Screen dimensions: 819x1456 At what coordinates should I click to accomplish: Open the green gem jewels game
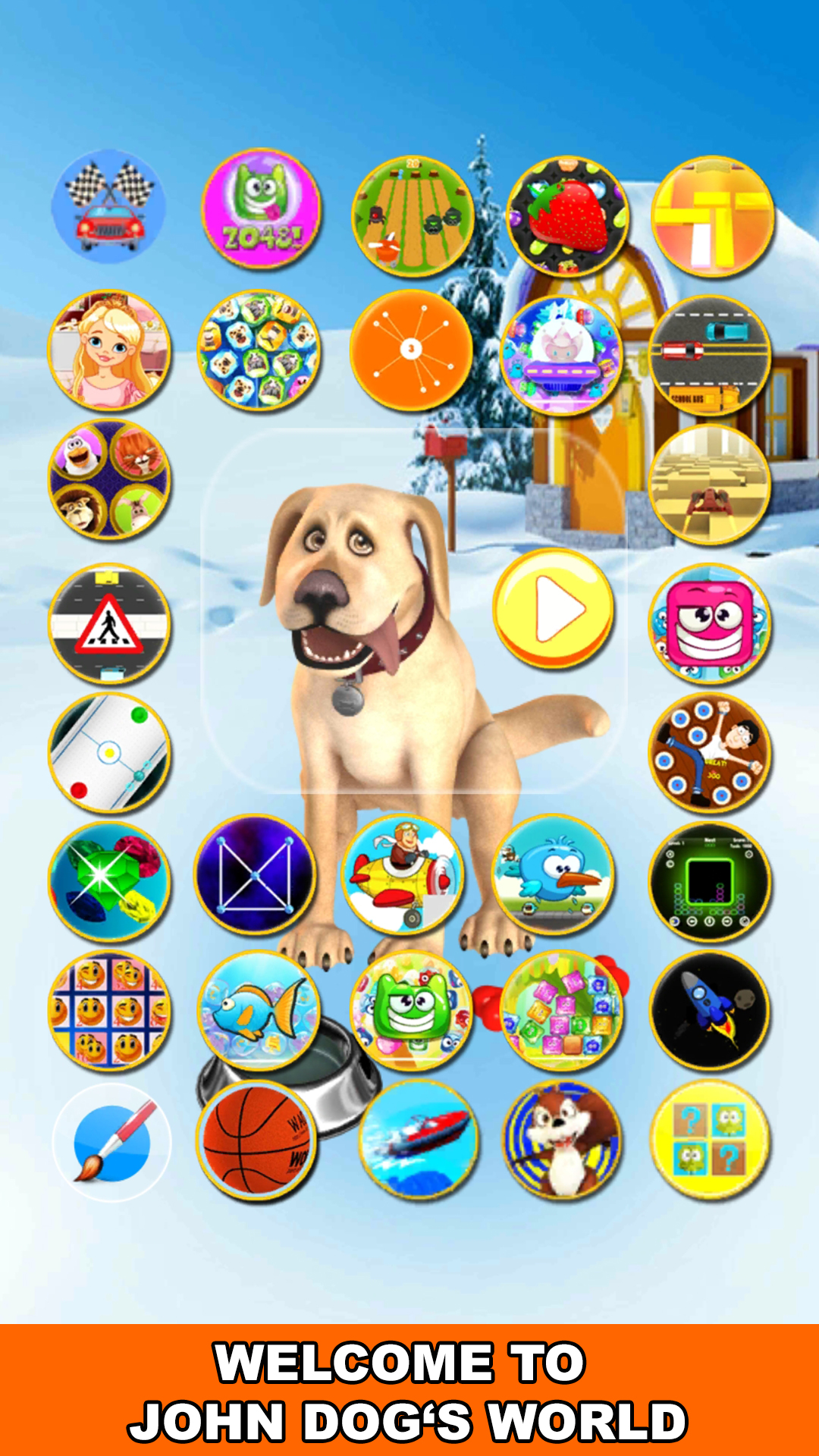click(109, 881)
